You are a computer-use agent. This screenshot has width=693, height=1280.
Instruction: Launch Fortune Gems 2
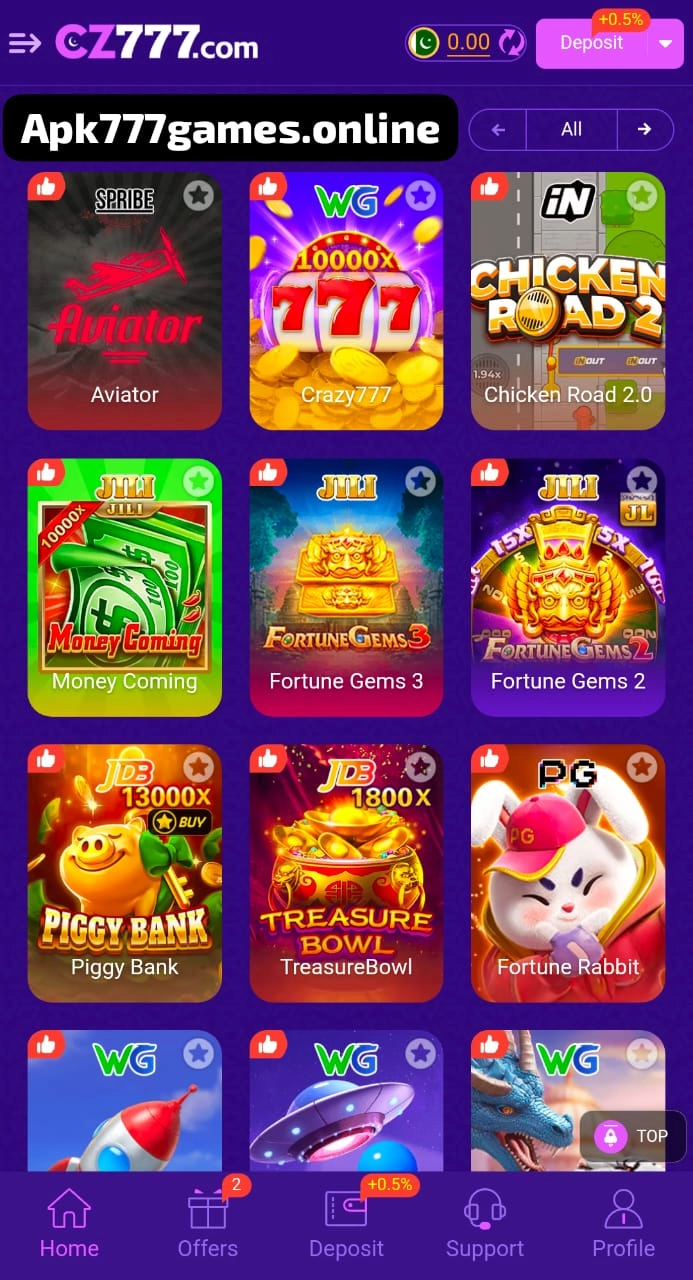tap(568, 587)
